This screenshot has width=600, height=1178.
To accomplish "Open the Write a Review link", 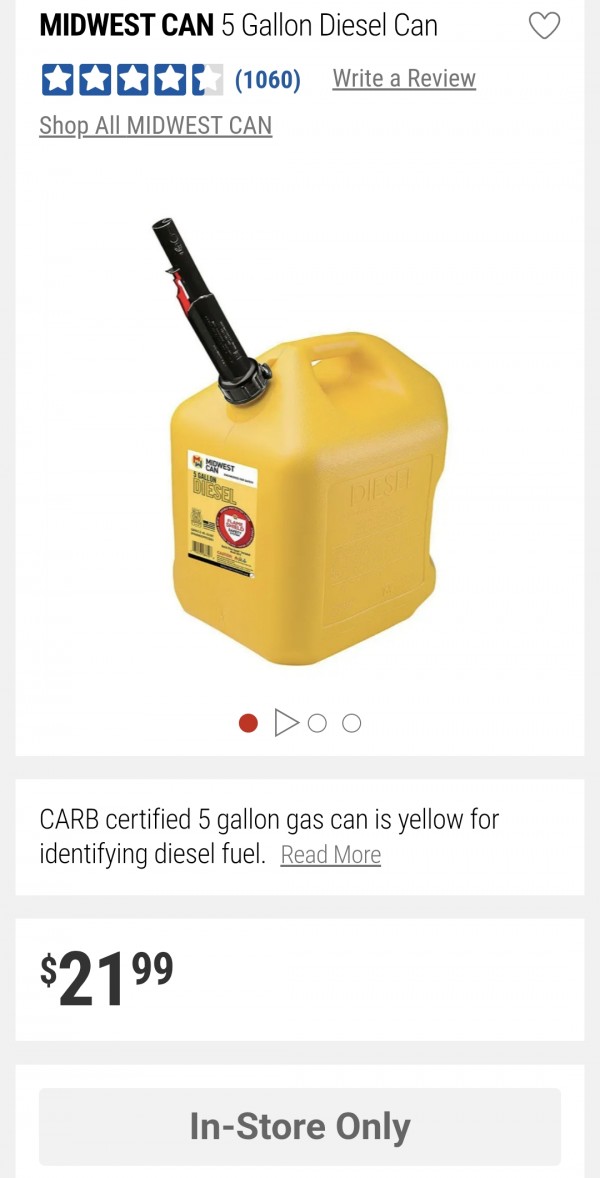I will click(x=404, y=78).
